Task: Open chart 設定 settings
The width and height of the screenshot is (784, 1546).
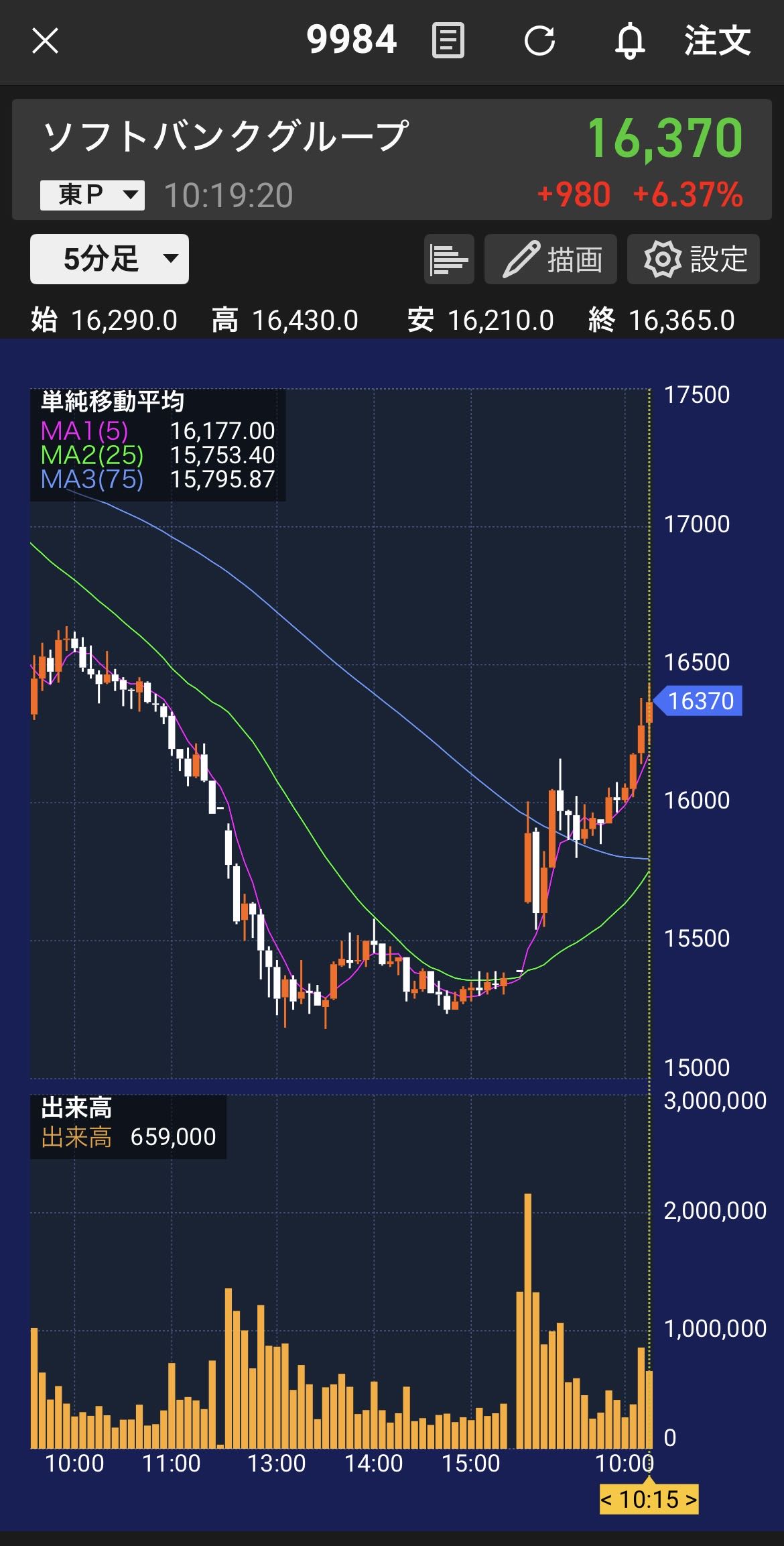Action: click(693, 259)
